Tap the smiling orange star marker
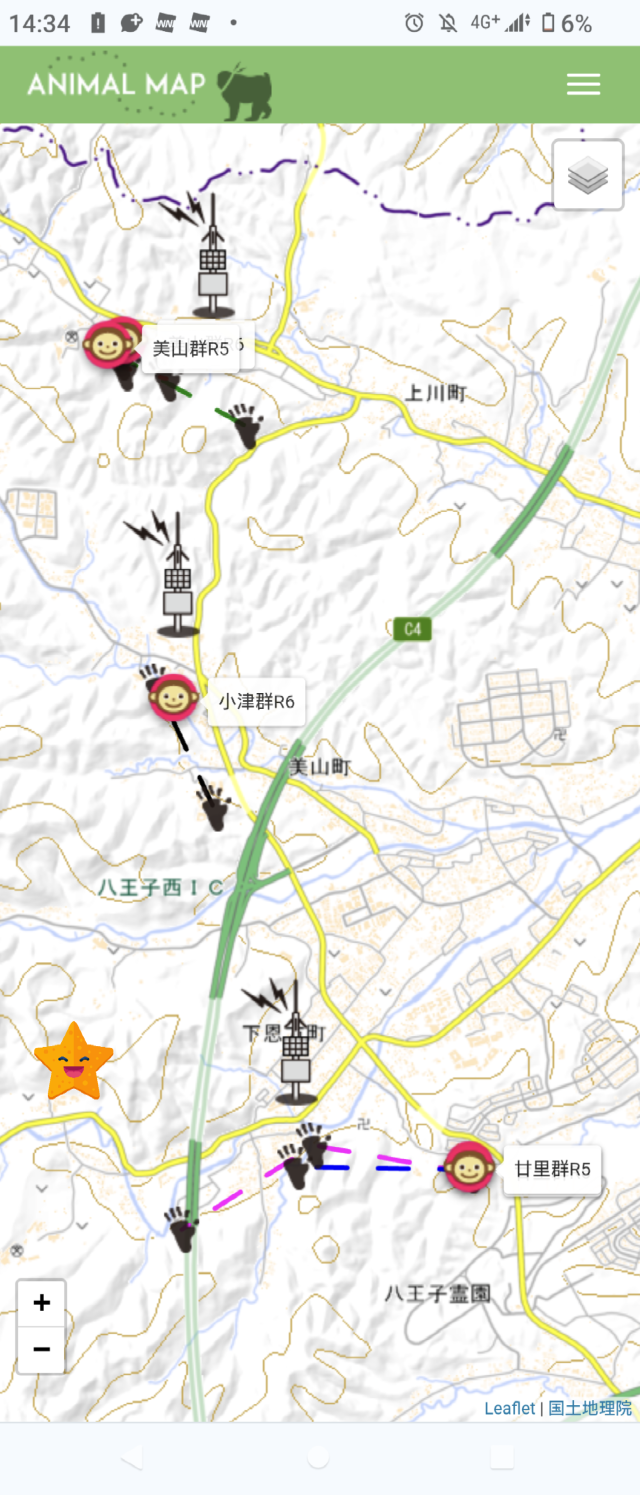 click(x=73, y=1062)
